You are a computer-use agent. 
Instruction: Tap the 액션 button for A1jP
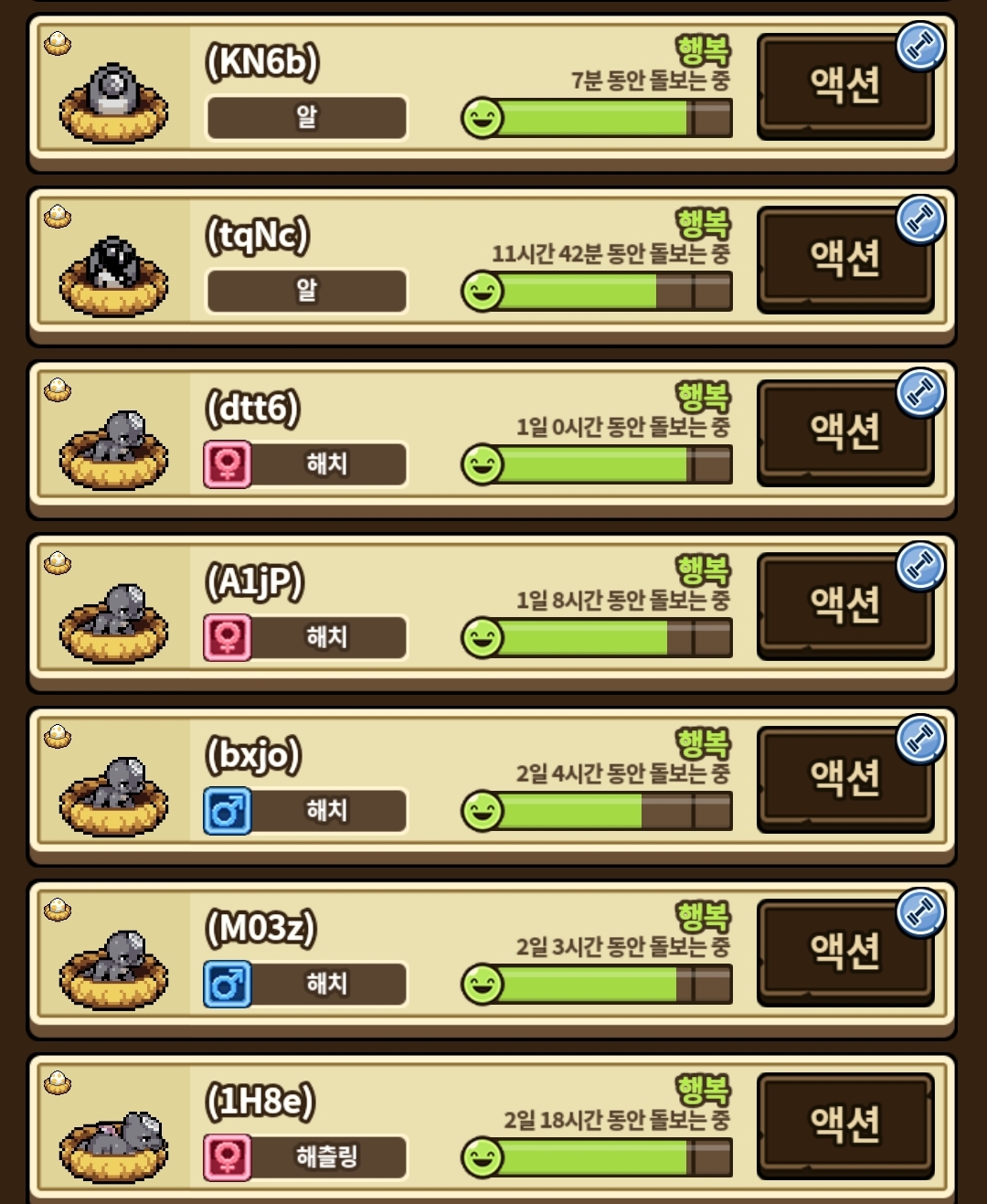(844, 604)
